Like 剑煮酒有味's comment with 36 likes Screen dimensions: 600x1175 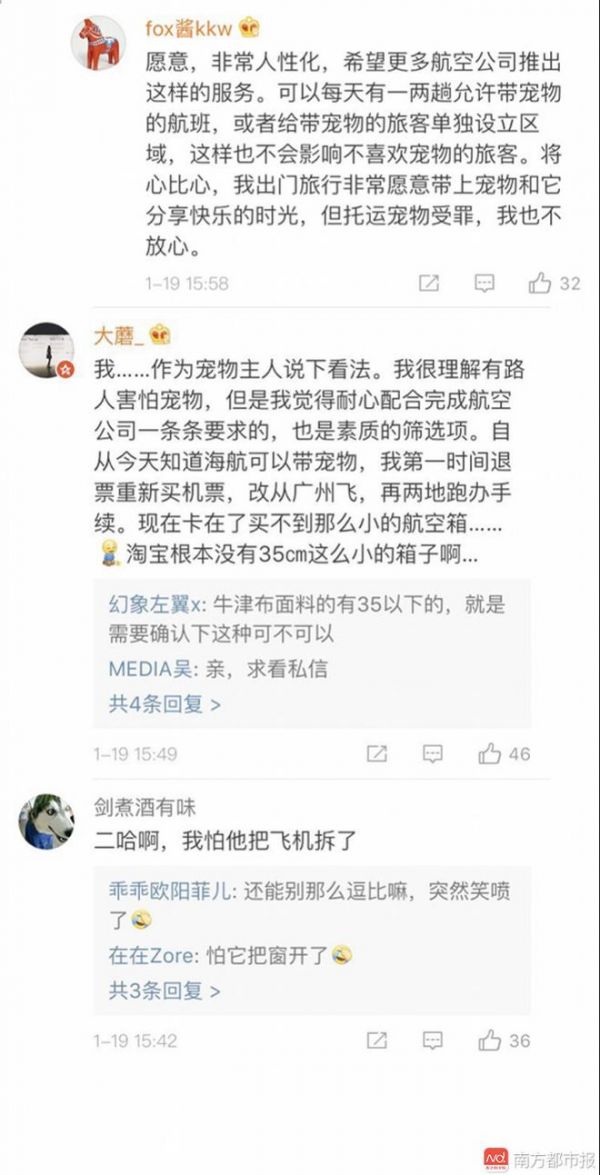tap(490, 1041)
